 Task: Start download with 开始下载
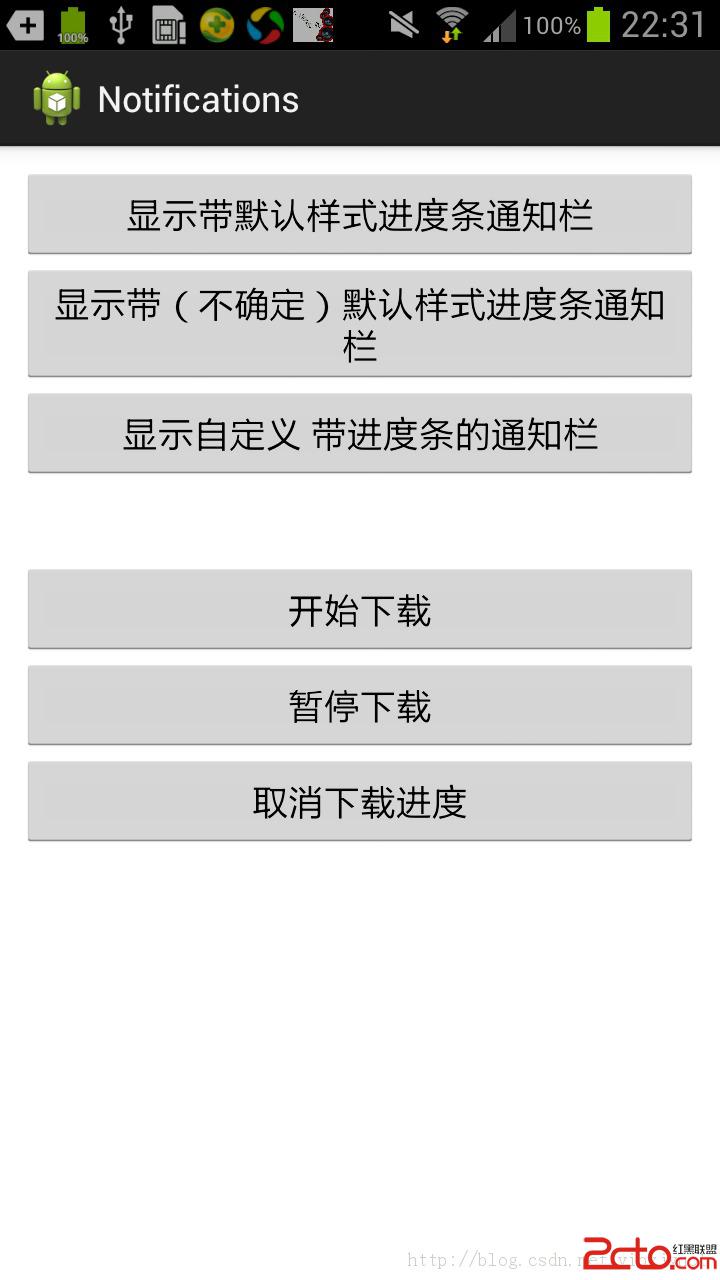pos(360,609)
